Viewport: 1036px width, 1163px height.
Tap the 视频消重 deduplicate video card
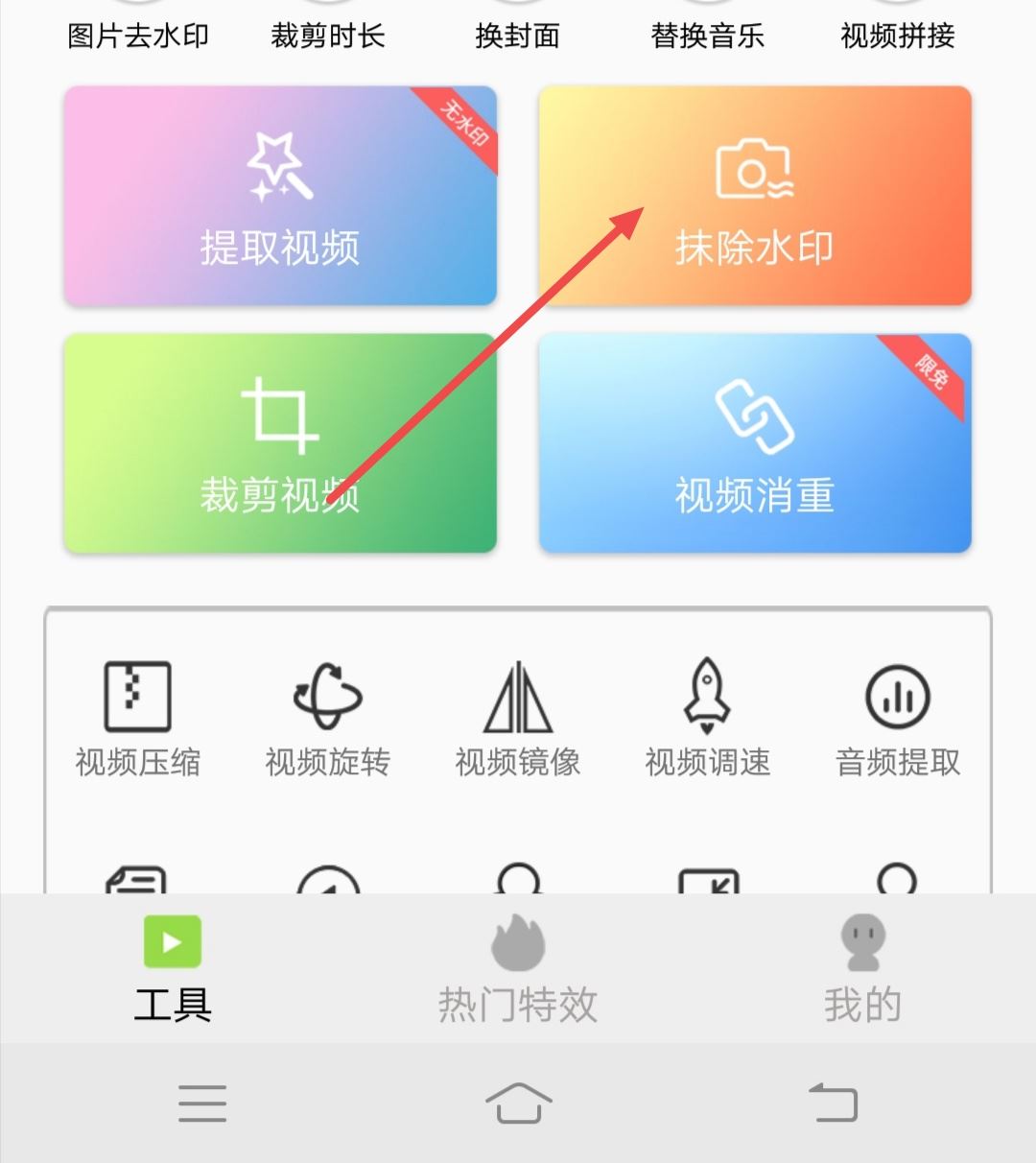point(754,443)
